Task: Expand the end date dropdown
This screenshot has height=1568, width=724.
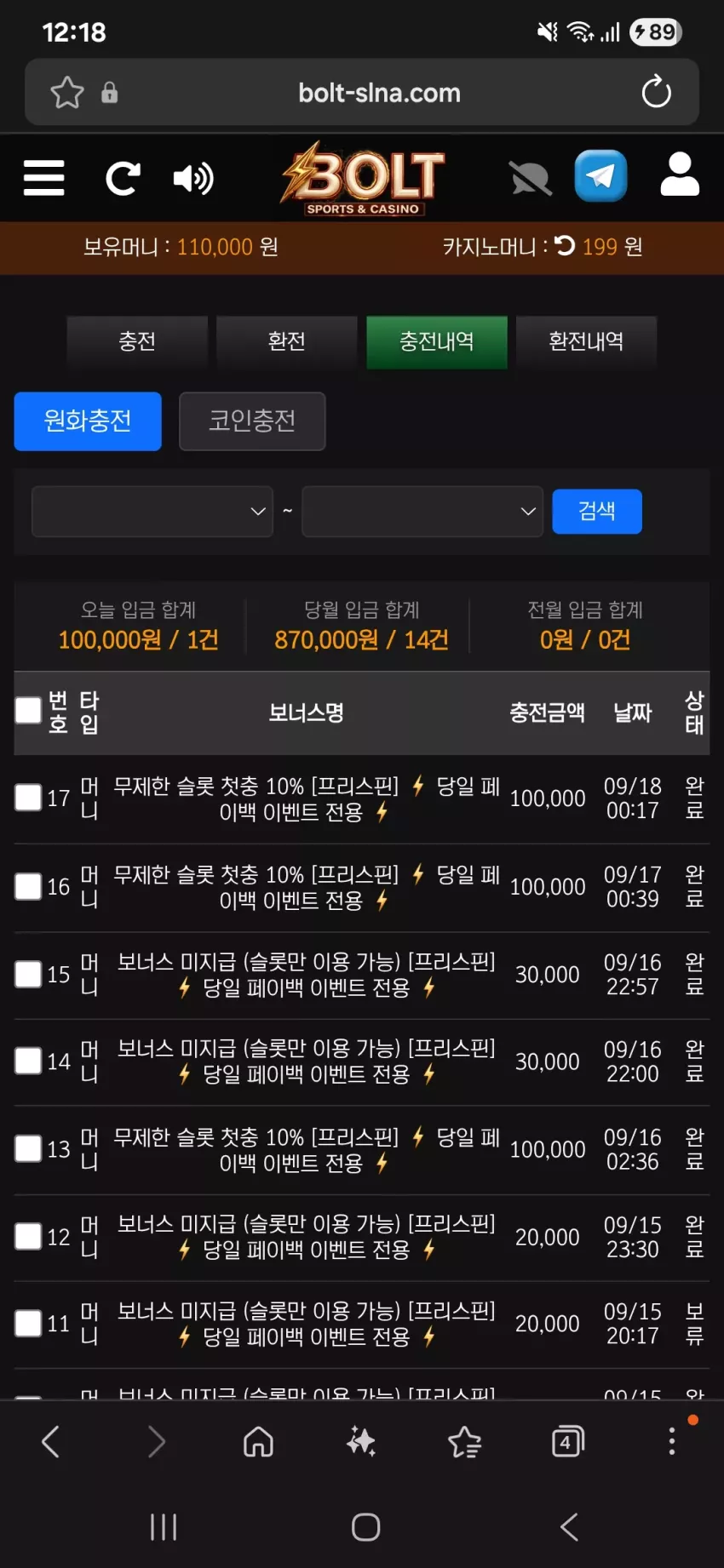Action: pyautogui.click(x=422, y=512)
